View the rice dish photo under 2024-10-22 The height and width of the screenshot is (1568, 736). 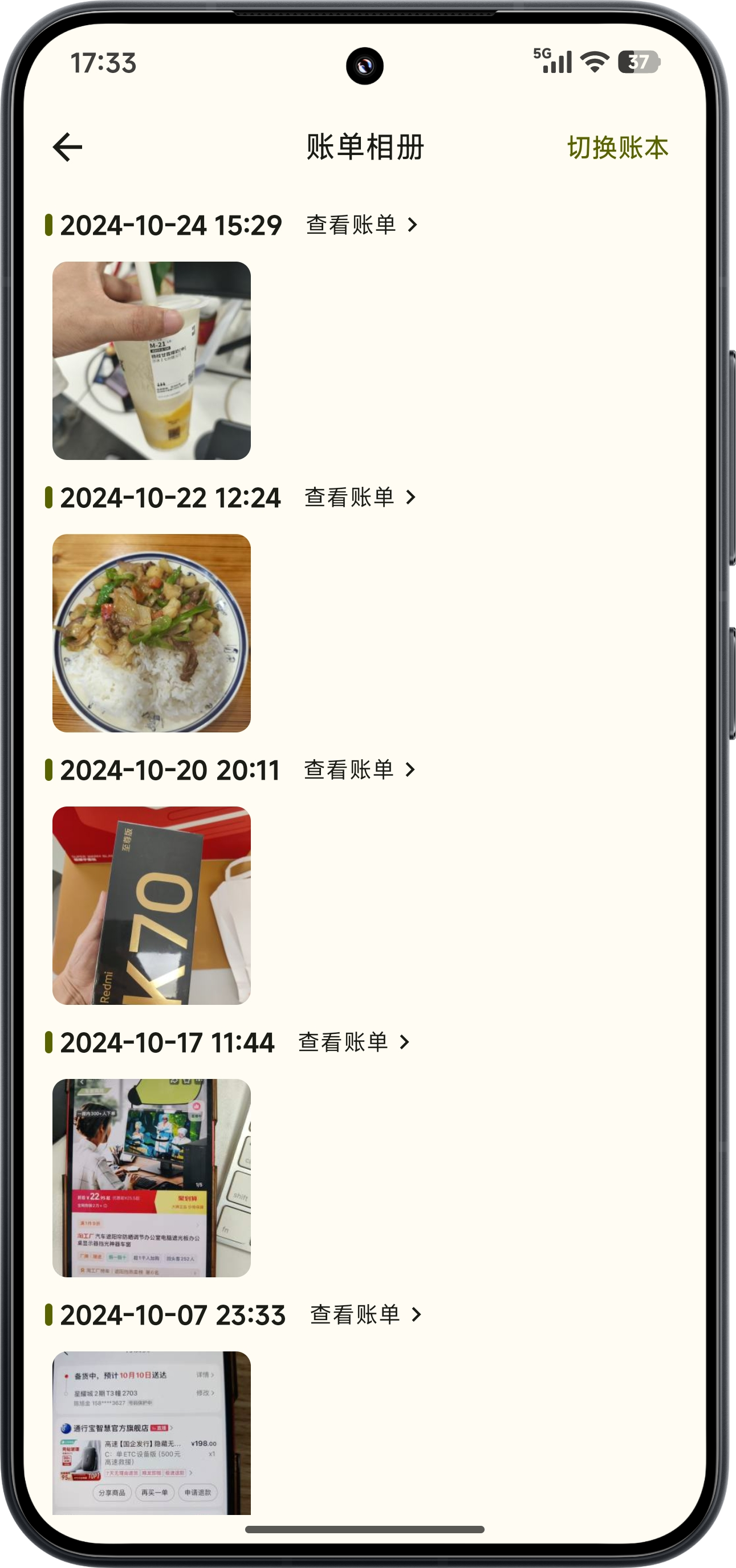click(x=152, y=633)
